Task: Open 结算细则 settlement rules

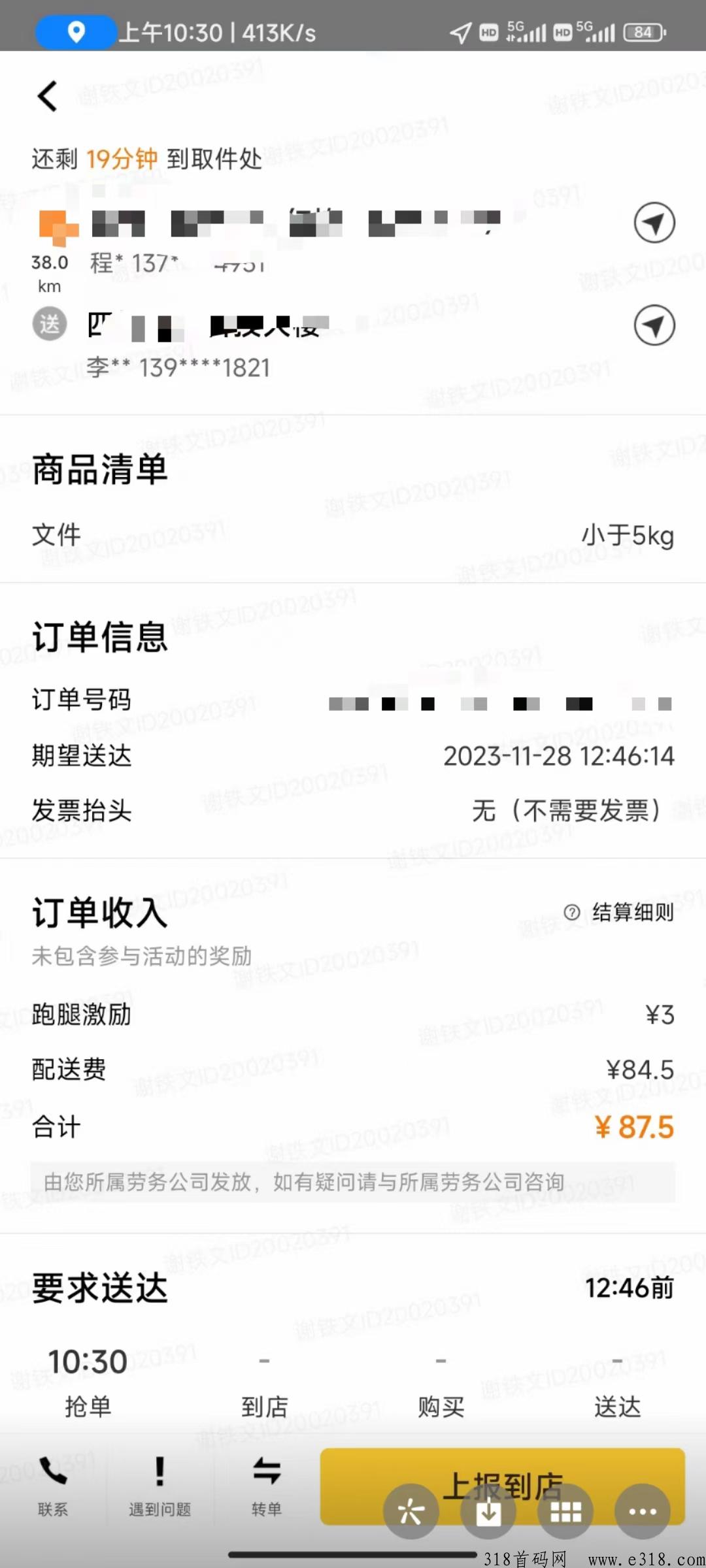Action: (620, 912)
